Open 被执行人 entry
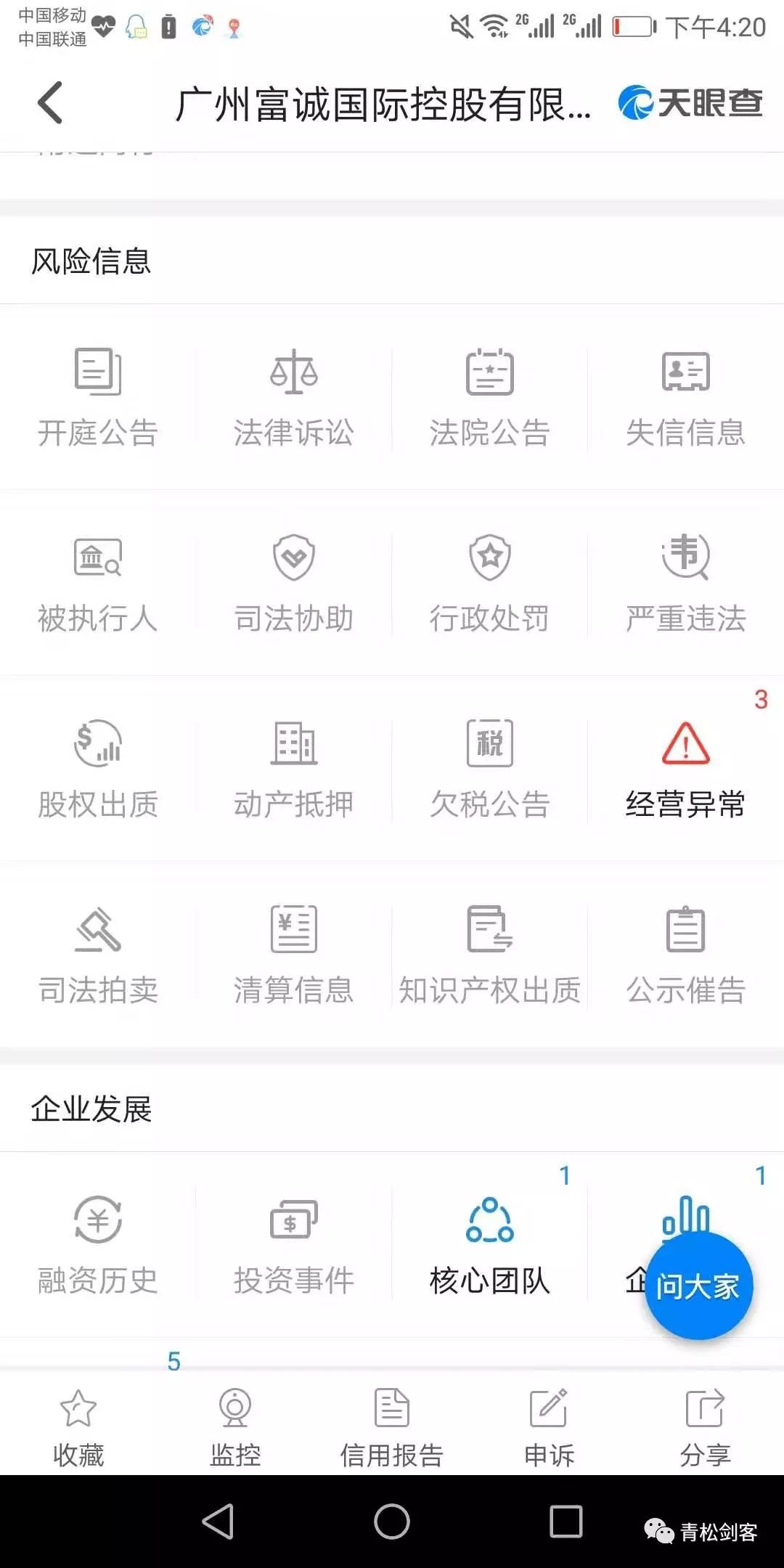The height and width of the screenshot is (1568, 784). coord(98,584)
